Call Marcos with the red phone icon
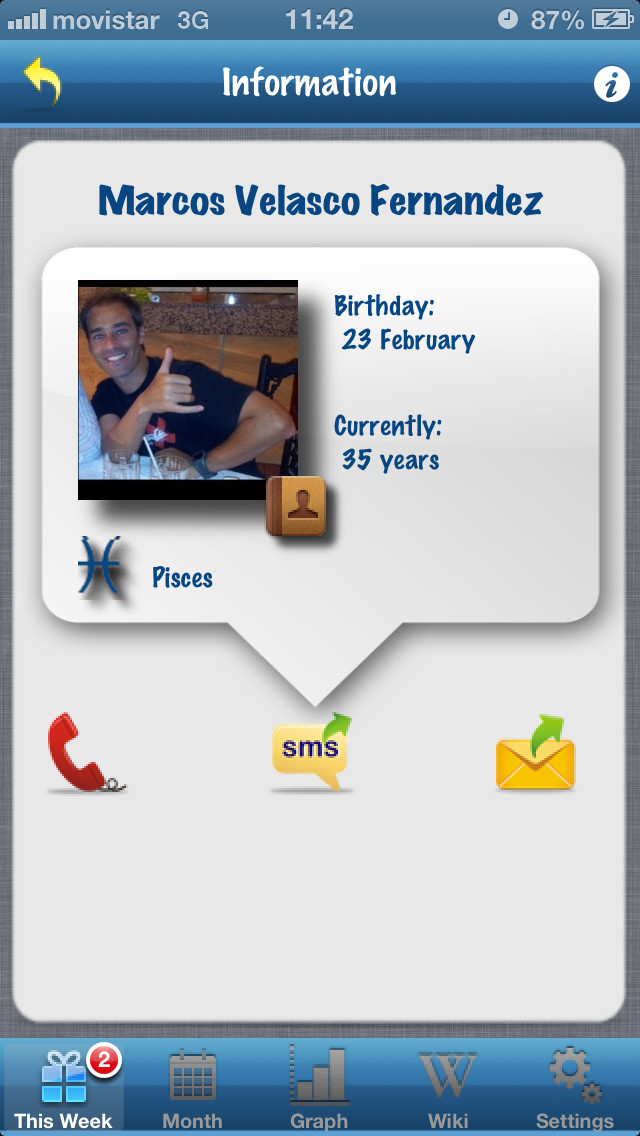The image size is (640, 1136). click(86, 753)
